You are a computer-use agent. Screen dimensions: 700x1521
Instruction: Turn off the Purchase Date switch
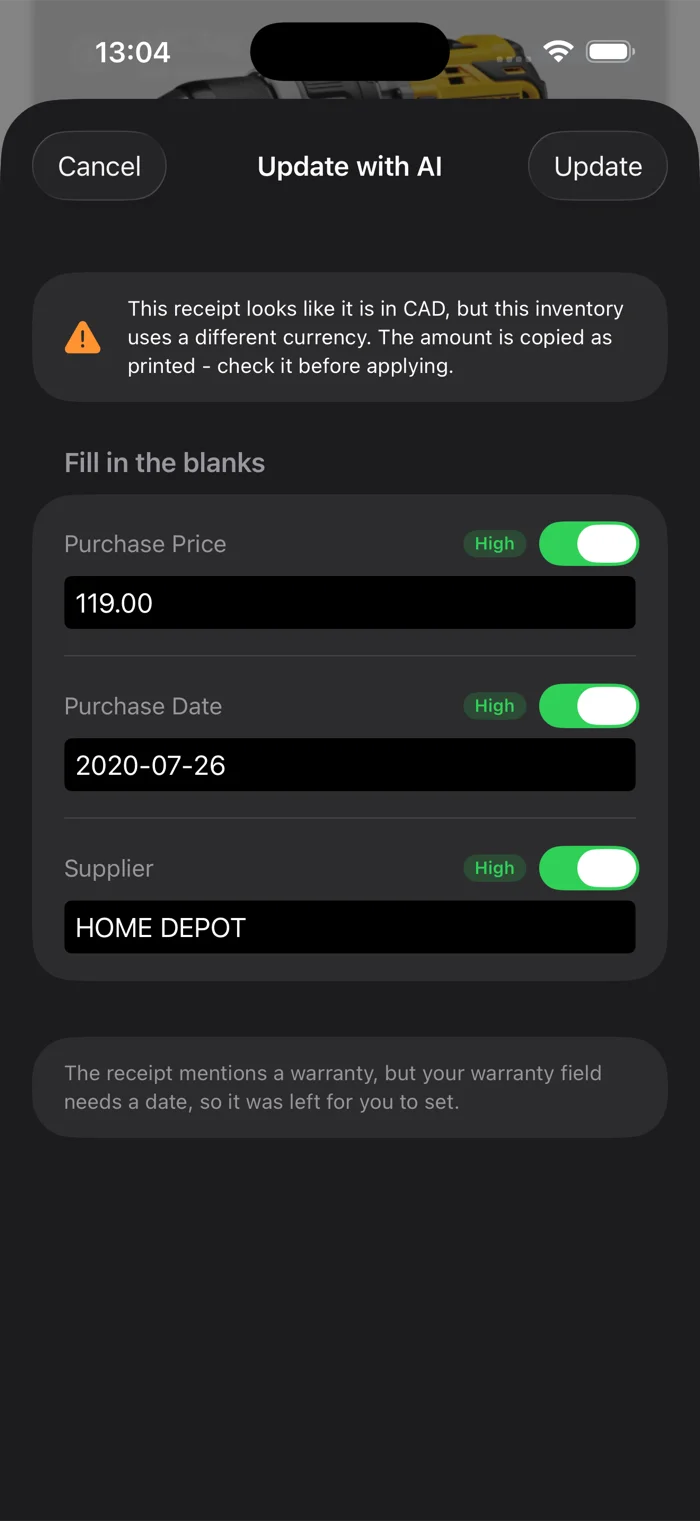tap(589, 706)
